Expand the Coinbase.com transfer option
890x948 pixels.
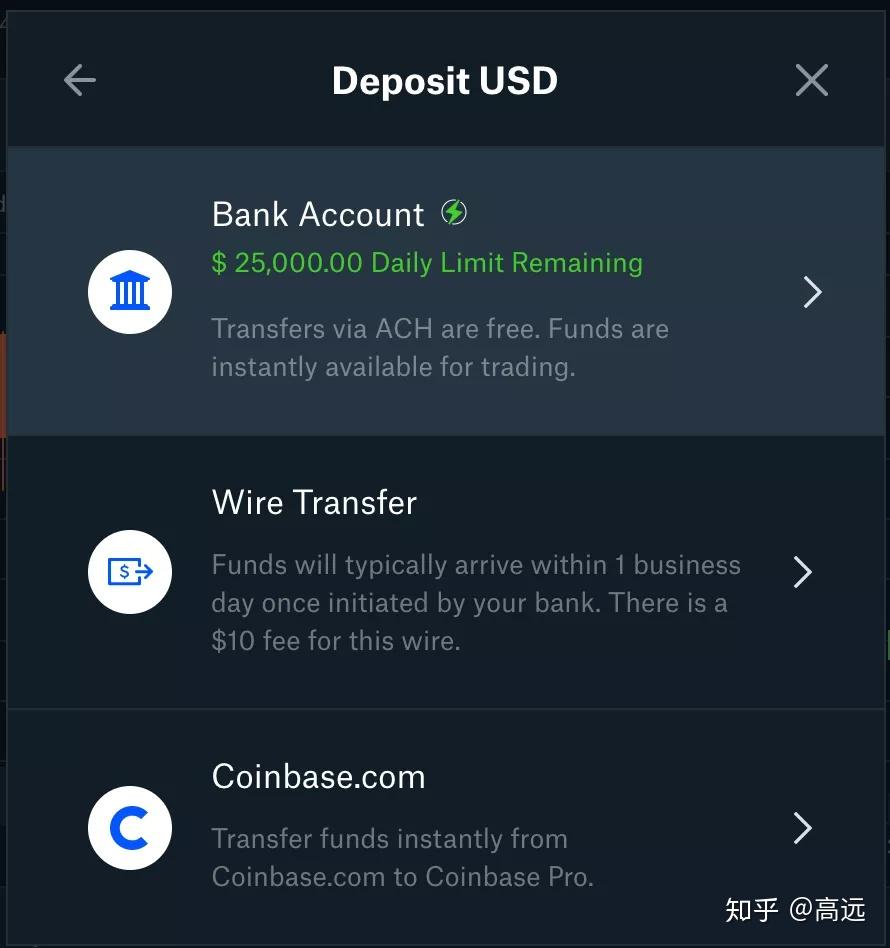803,828
